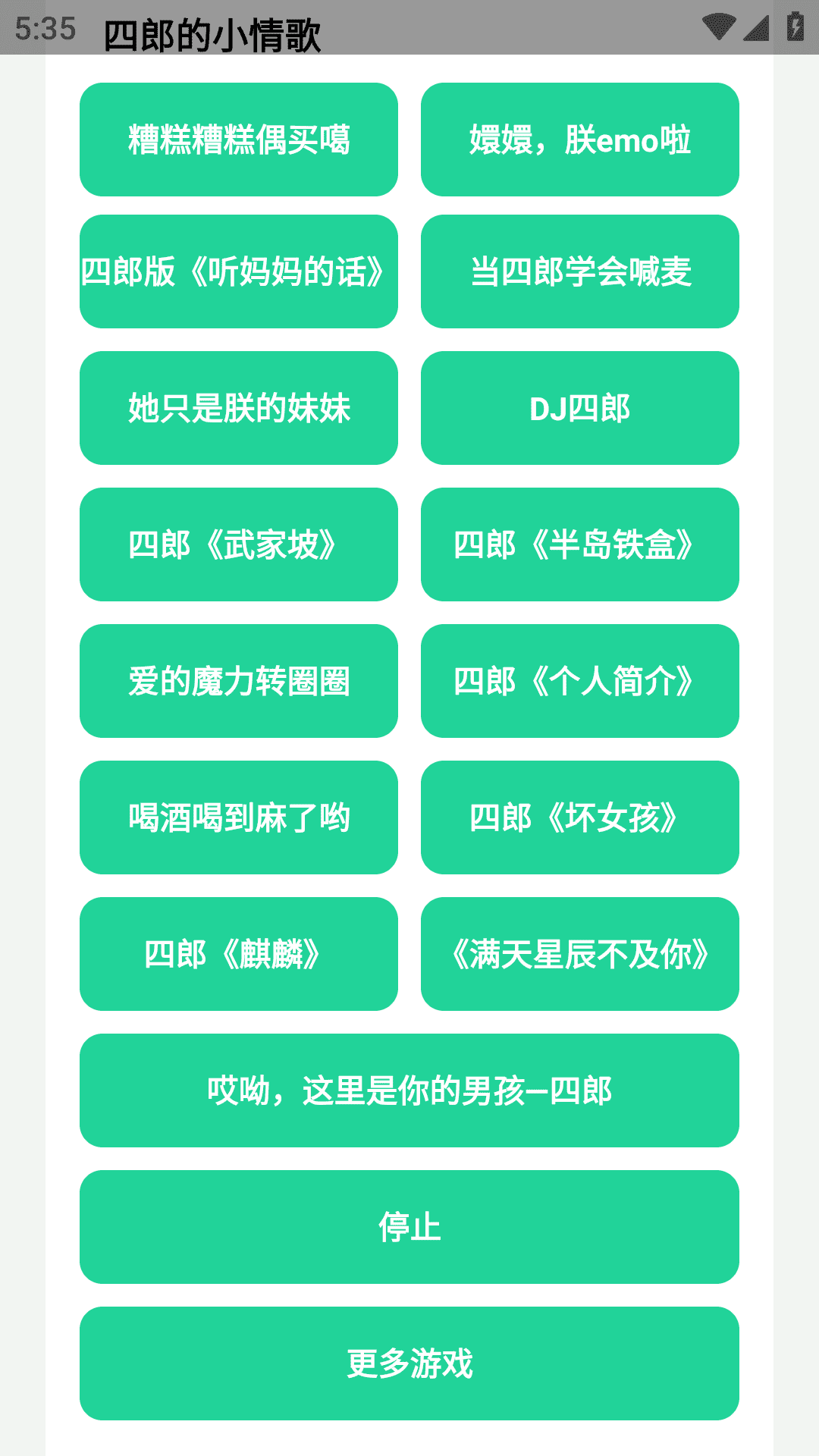Play 她只是朕的妹妹
Viewport: 819px width, 1456px height.
pos(239,408)
